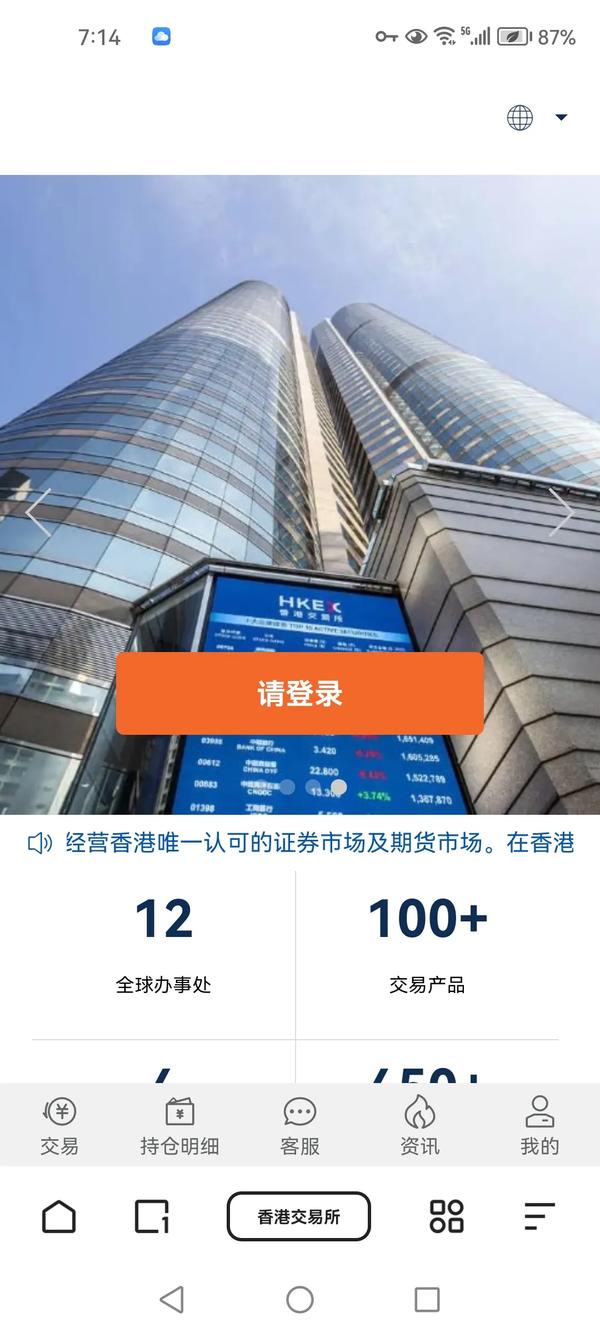Go back using the system back button
600x1333 pixels.
[172, 1299]
